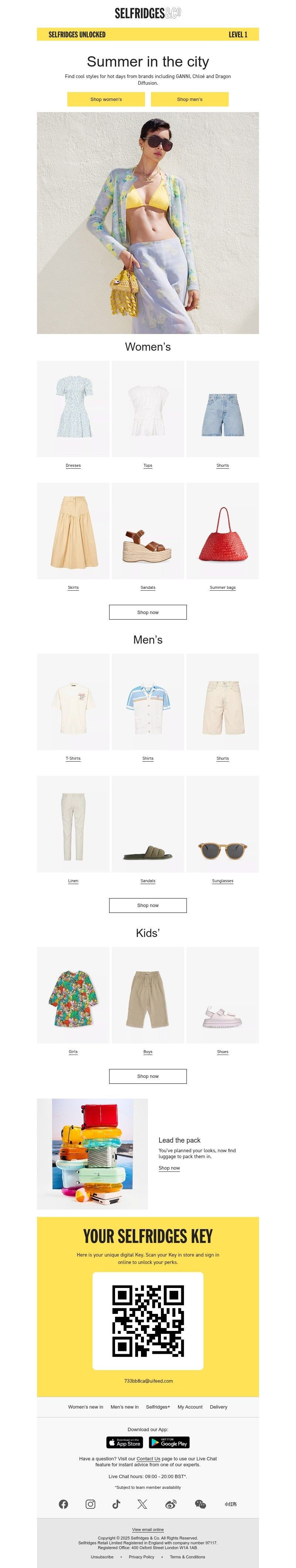Follow the Lead the pack Shop now link

click(x=169, y=1168)
